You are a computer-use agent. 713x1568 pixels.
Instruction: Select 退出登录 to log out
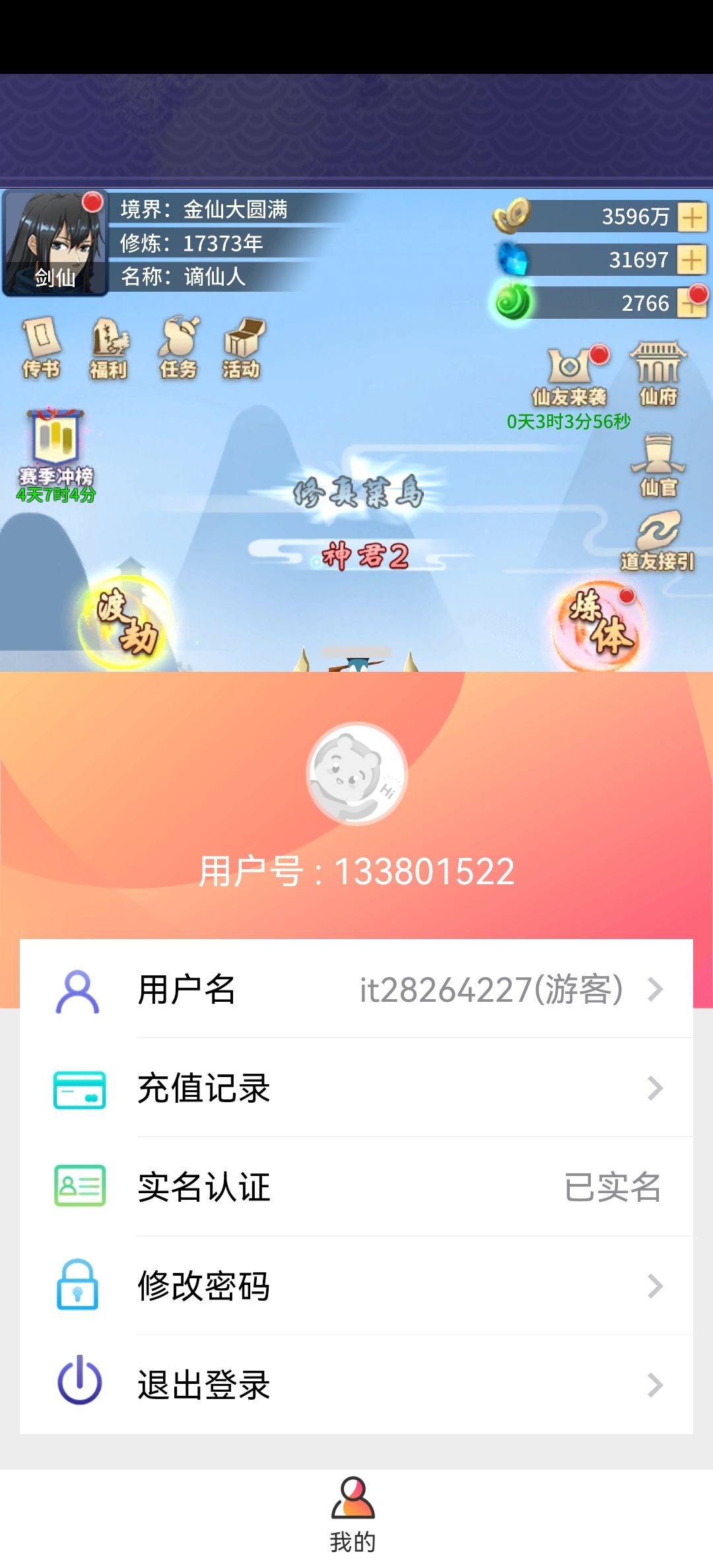(x=356, y=1385)
